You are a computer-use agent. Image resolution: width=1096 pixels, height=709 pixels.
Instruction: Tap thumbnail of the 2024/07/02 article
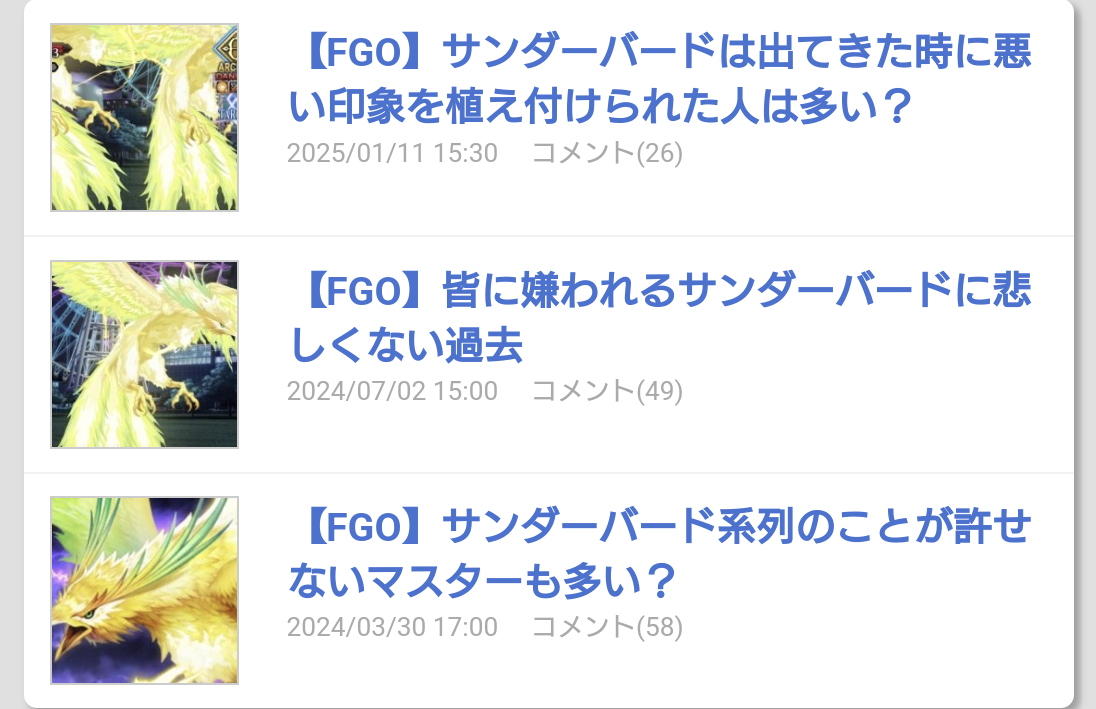click(145, 354)
